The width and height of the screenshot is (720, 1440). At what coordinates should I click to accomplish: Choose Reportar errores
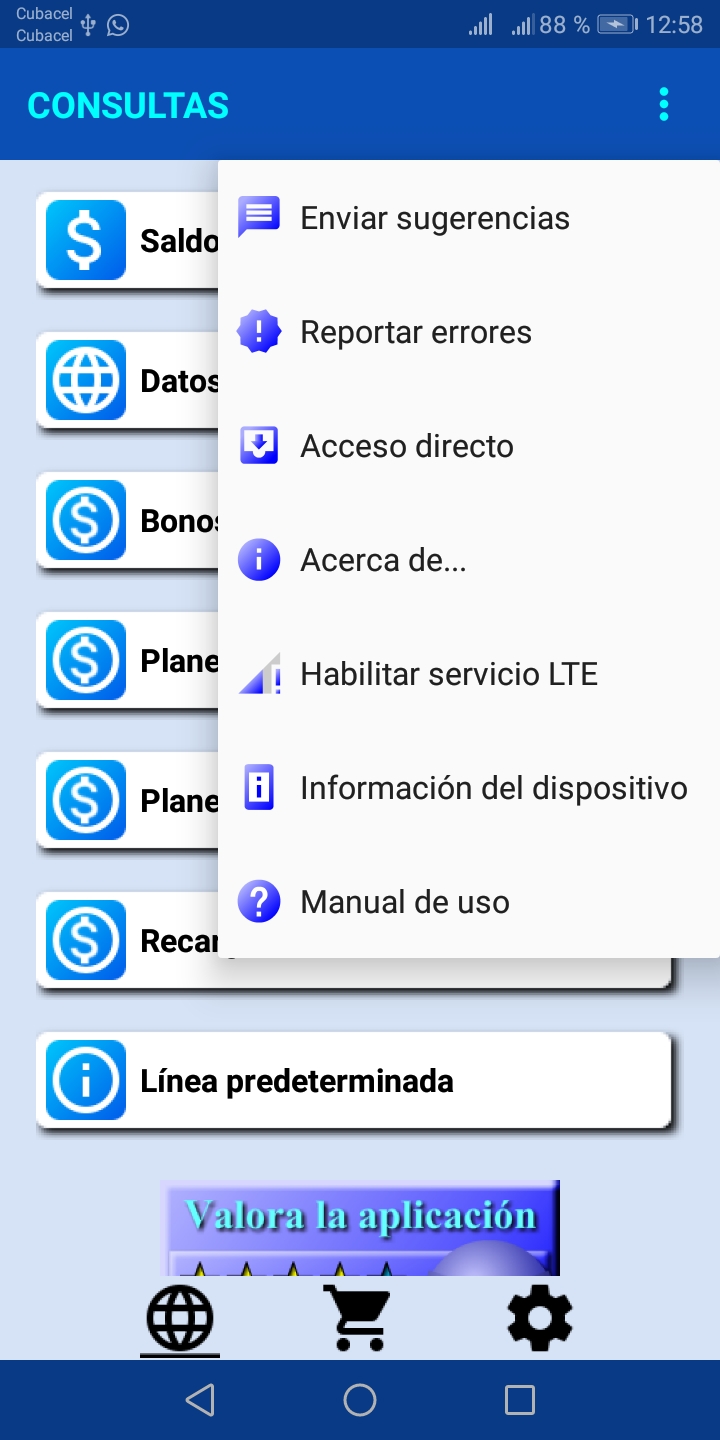click(x=469, y=332)
